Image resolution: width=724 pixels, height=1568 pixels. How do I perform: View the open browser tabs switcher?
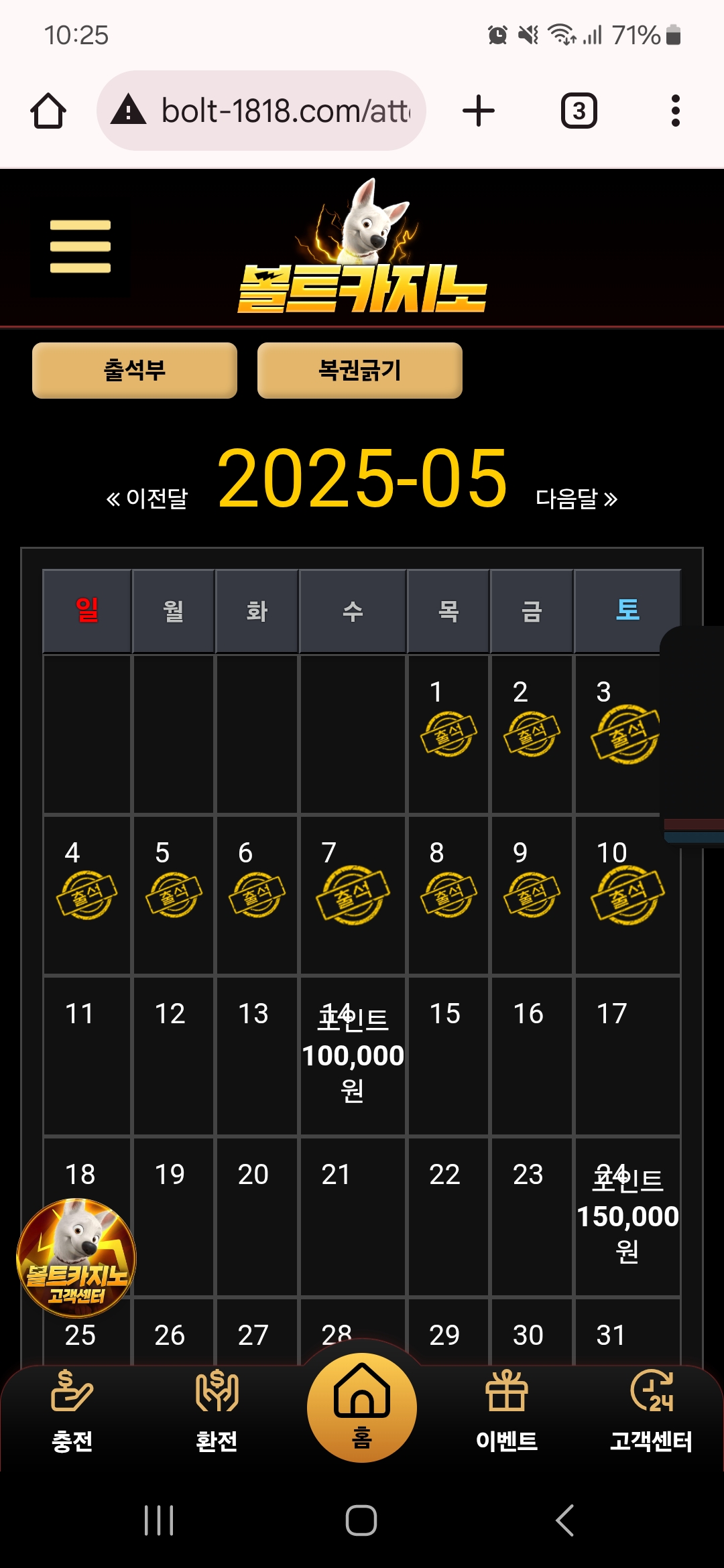[579, 111]
